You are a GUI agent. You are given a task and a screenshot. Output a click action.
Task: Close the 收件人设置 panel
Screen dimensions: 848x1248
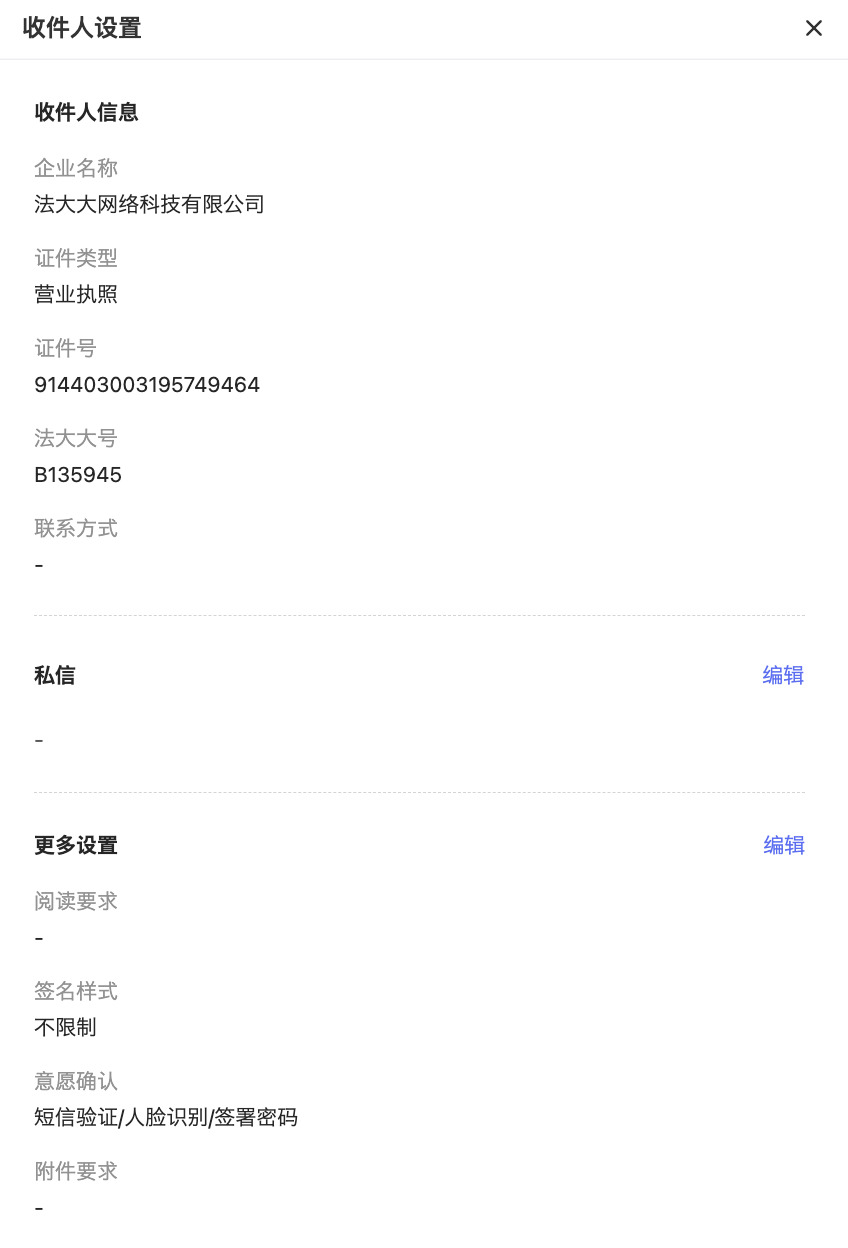[814, 28]
